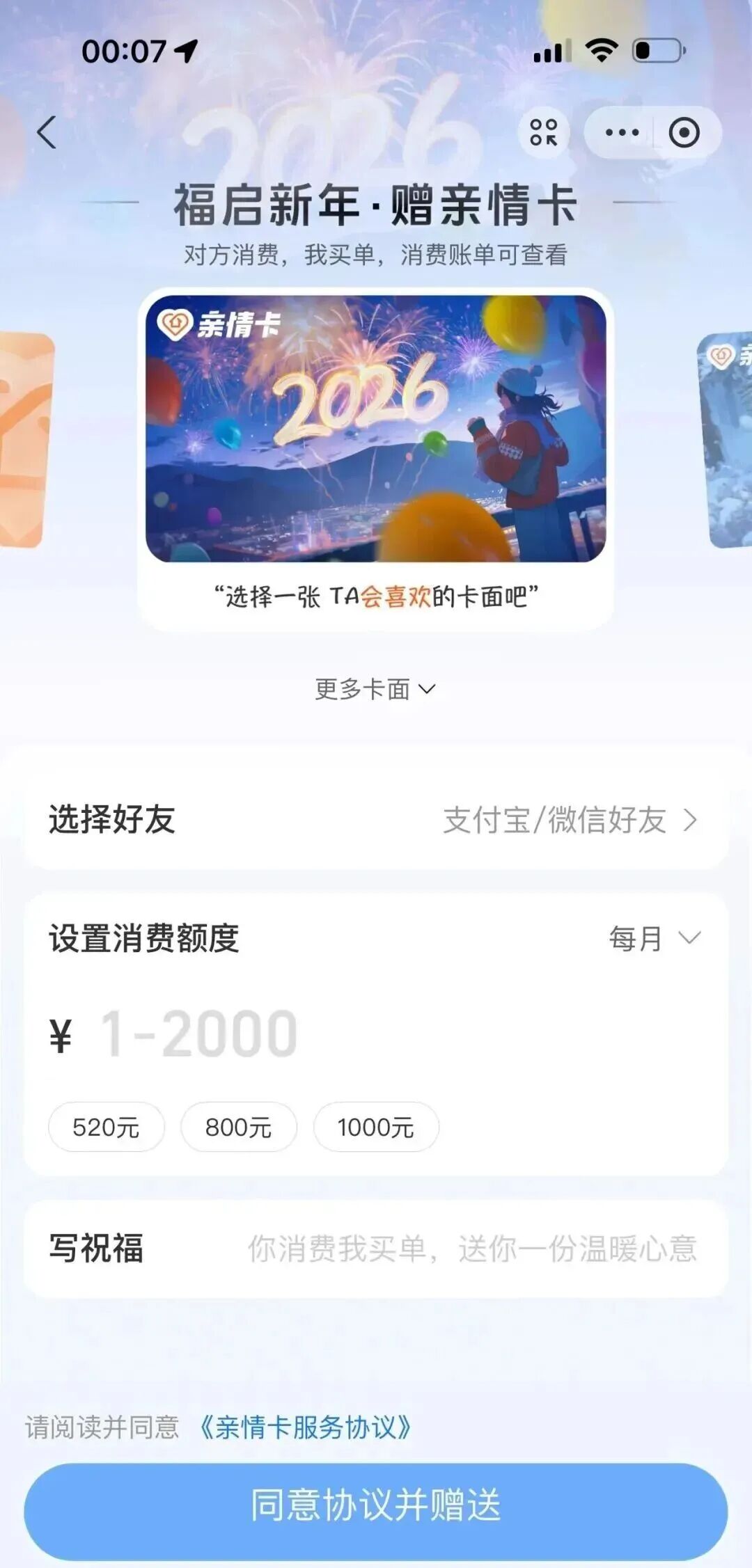Tap the 写祝福 blessing message field

click(472, 1249)
